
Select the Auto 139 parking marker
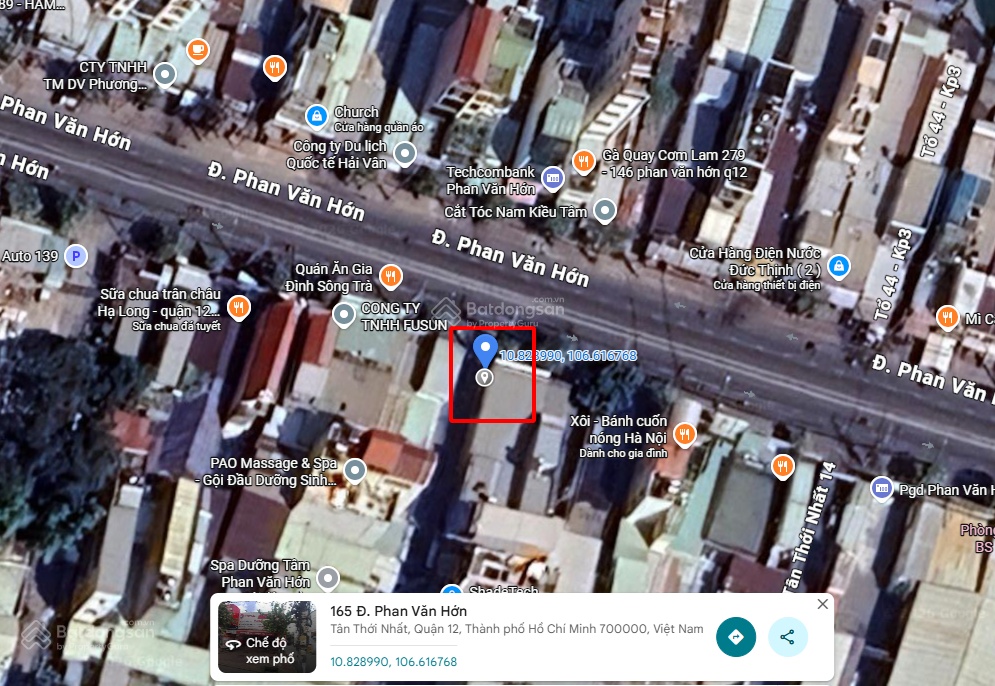75,257
